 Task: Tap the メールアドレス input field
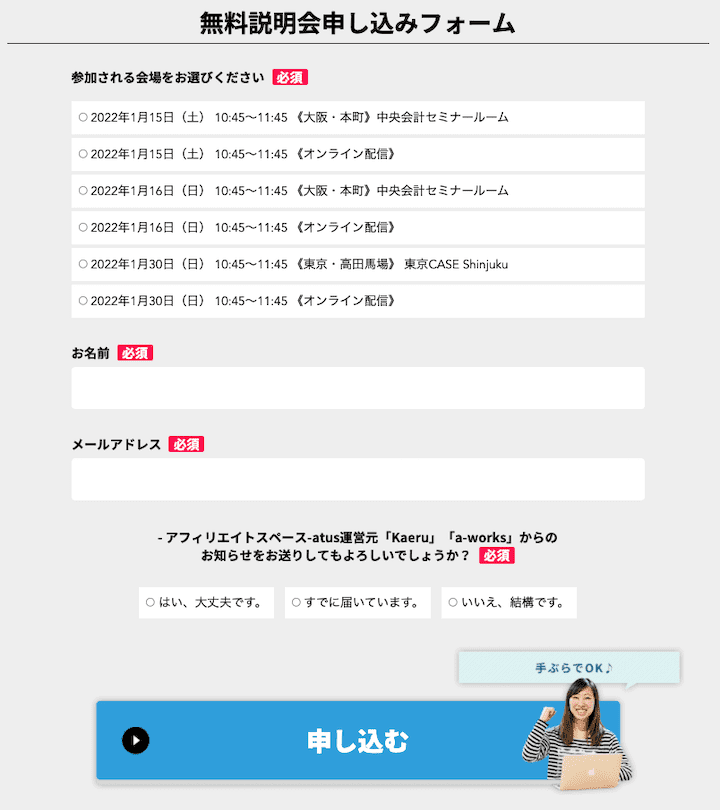358,479
